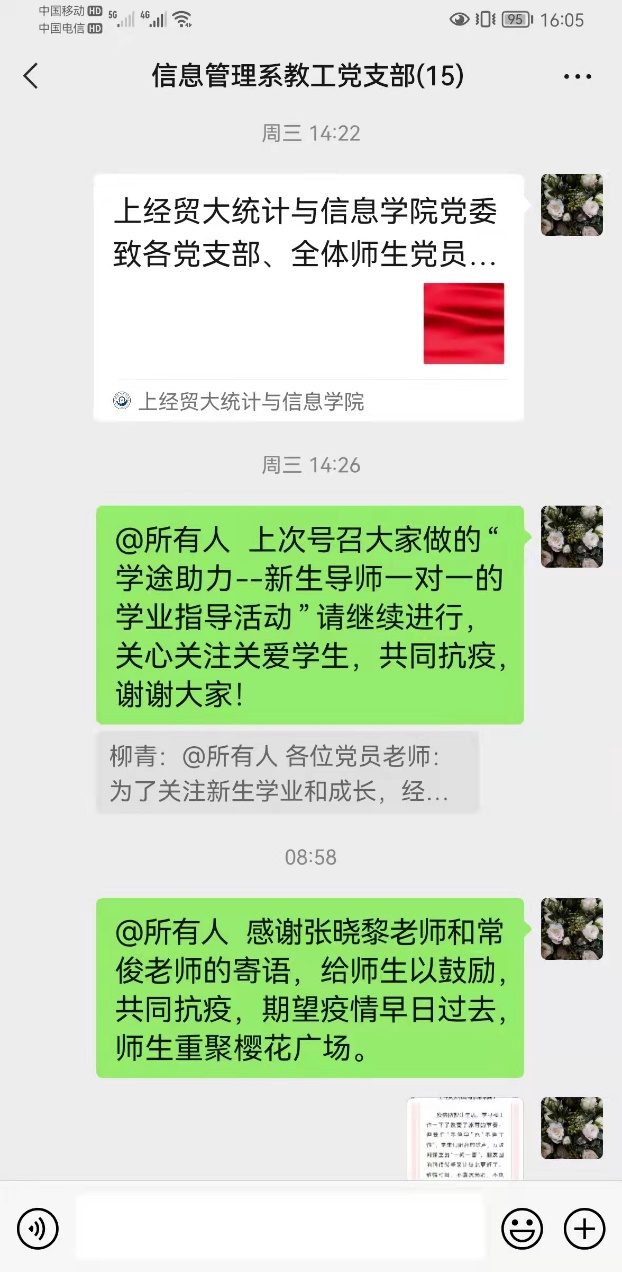Go back from the group chat
The image size is (622, 1272).
31,76
